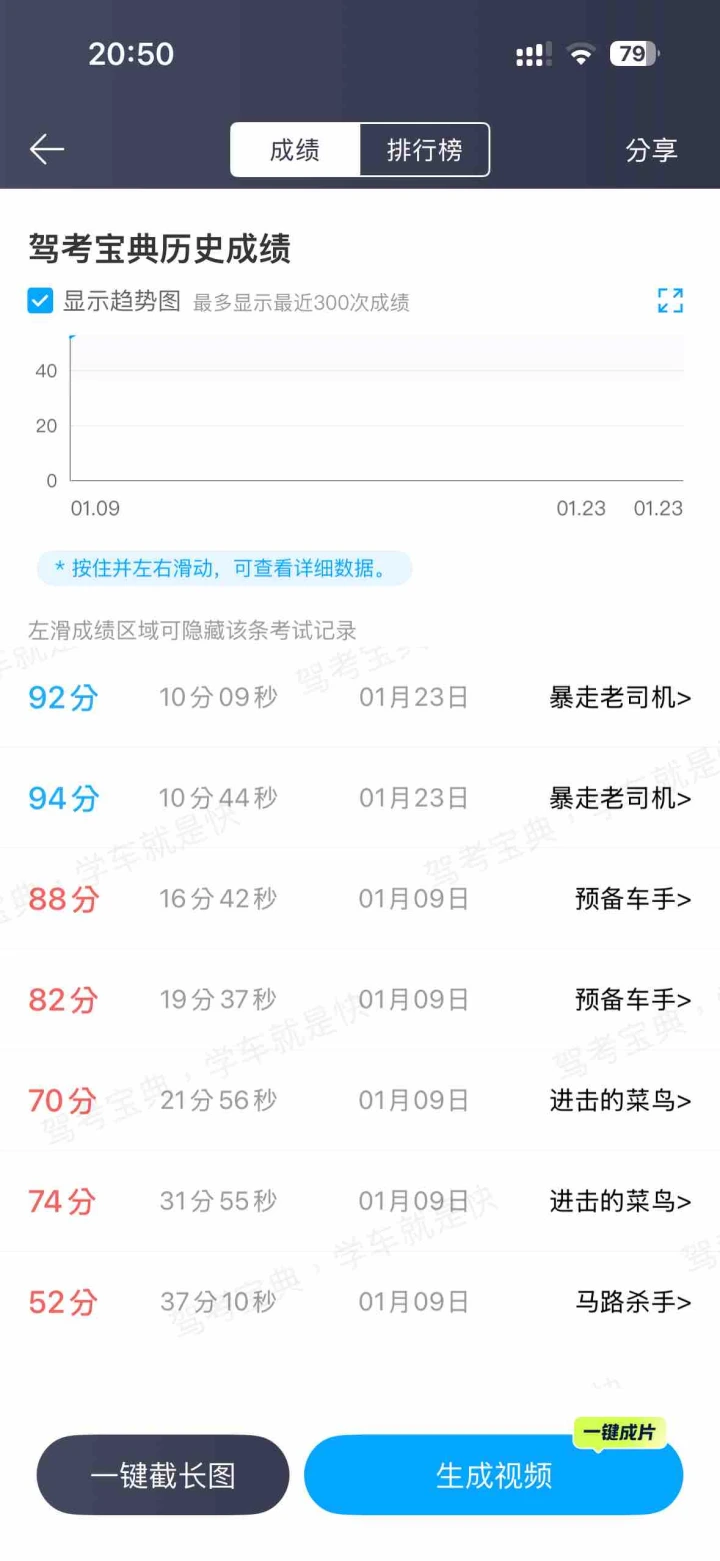Switch to the 排行榜 tab
The height and width of the screenshot is (1561, 720).
click(424, 150)
